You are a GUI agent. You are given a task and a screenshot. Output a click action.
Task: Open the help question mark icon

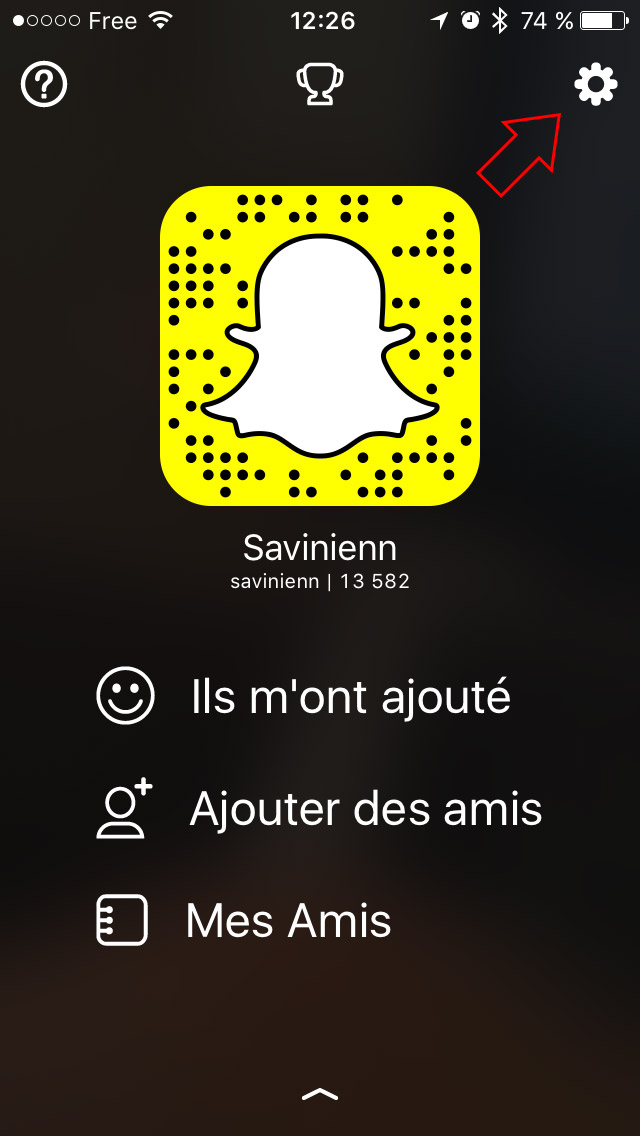click(44, 85)
